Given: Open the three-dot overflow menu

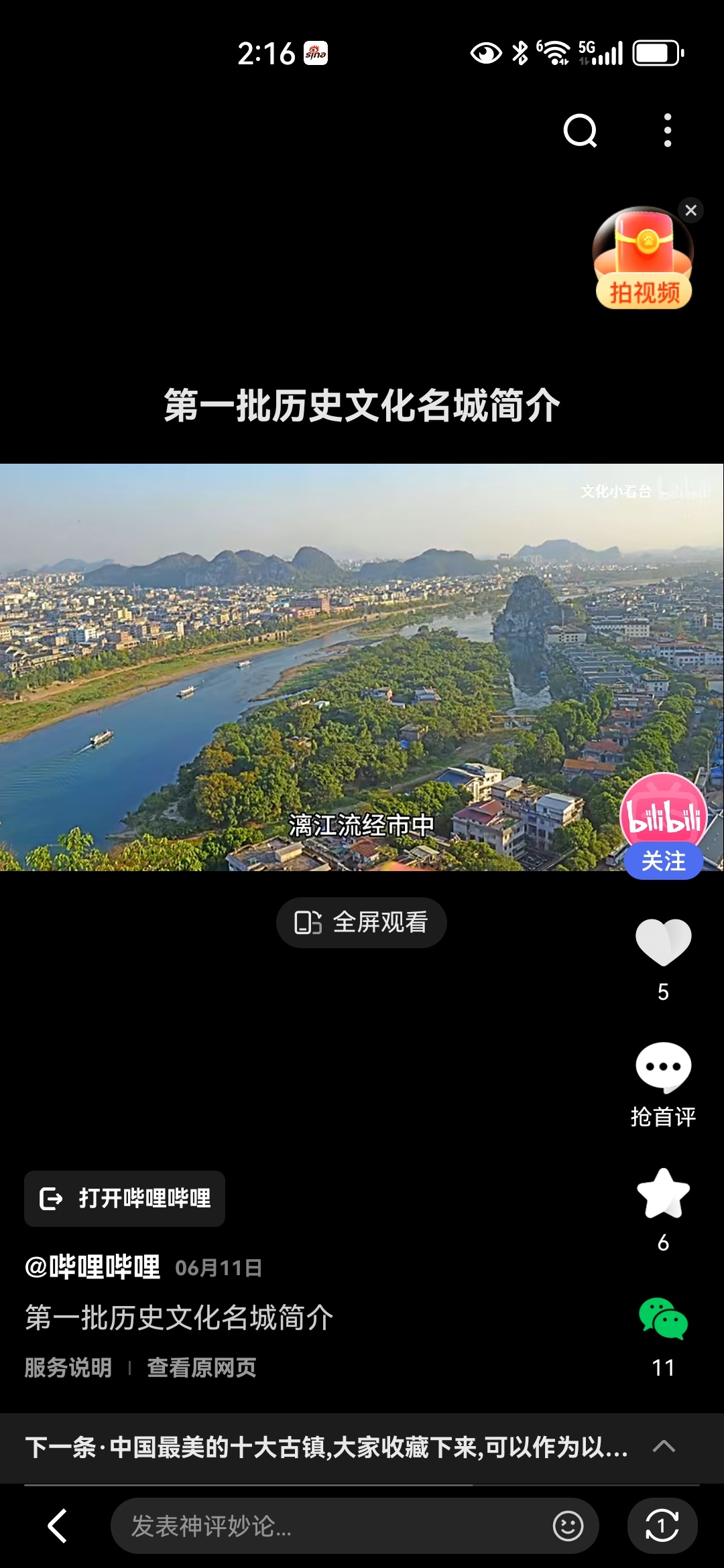Looking at the screenshot, I should tap(667, 130).
